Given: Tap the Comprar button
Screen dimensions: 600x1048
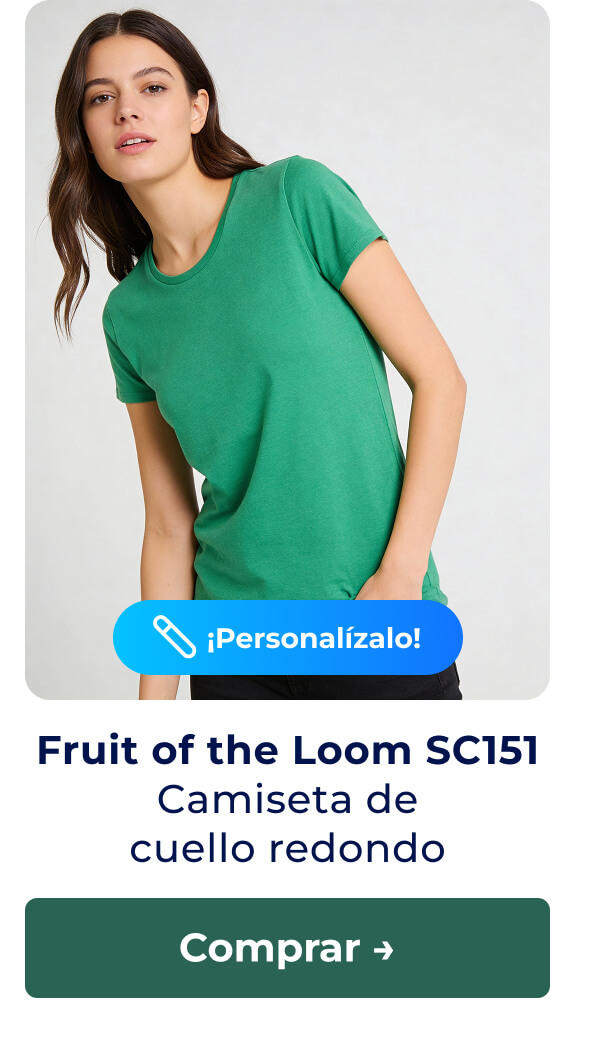Looking at the screenshot, I should 287,947.
